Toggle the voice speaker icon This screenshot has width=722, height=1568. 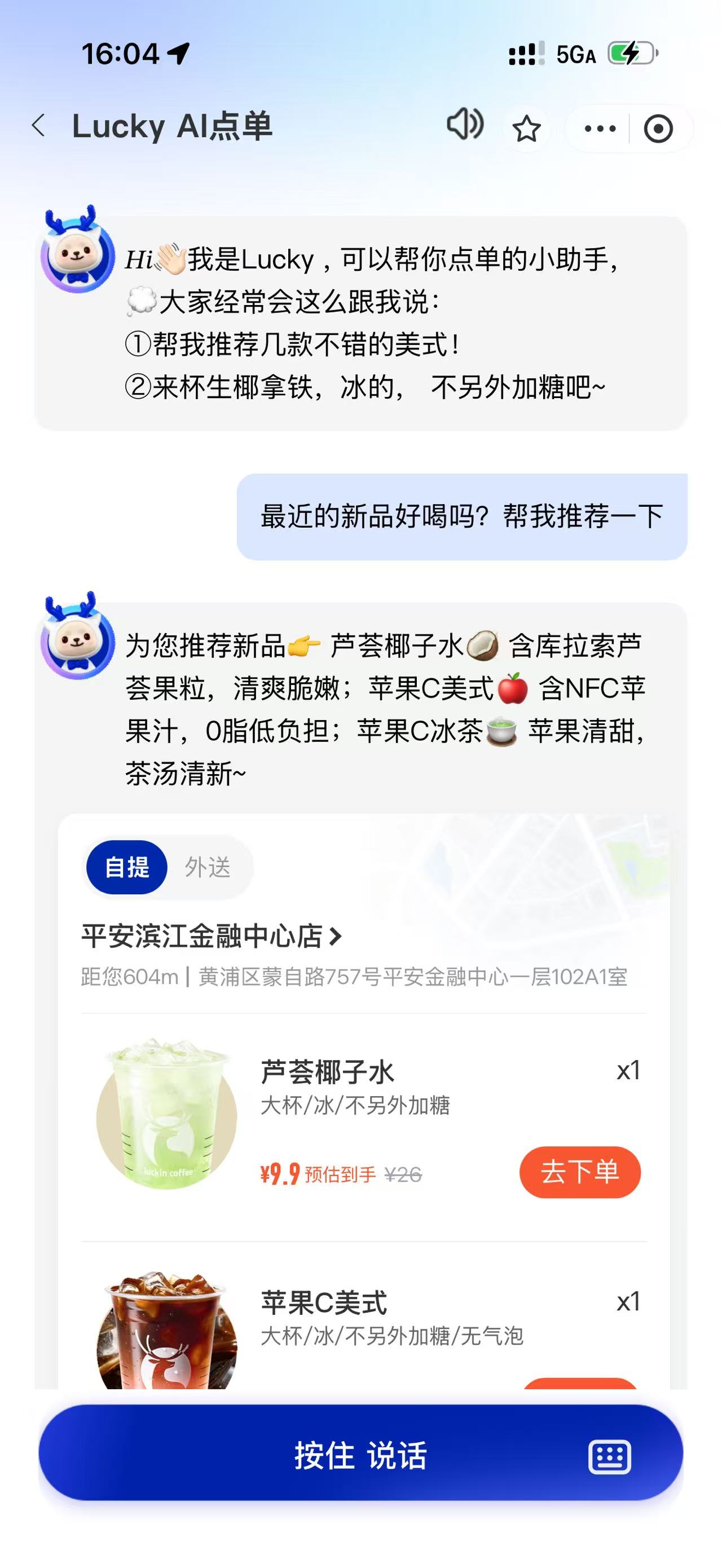click(464, 125)
